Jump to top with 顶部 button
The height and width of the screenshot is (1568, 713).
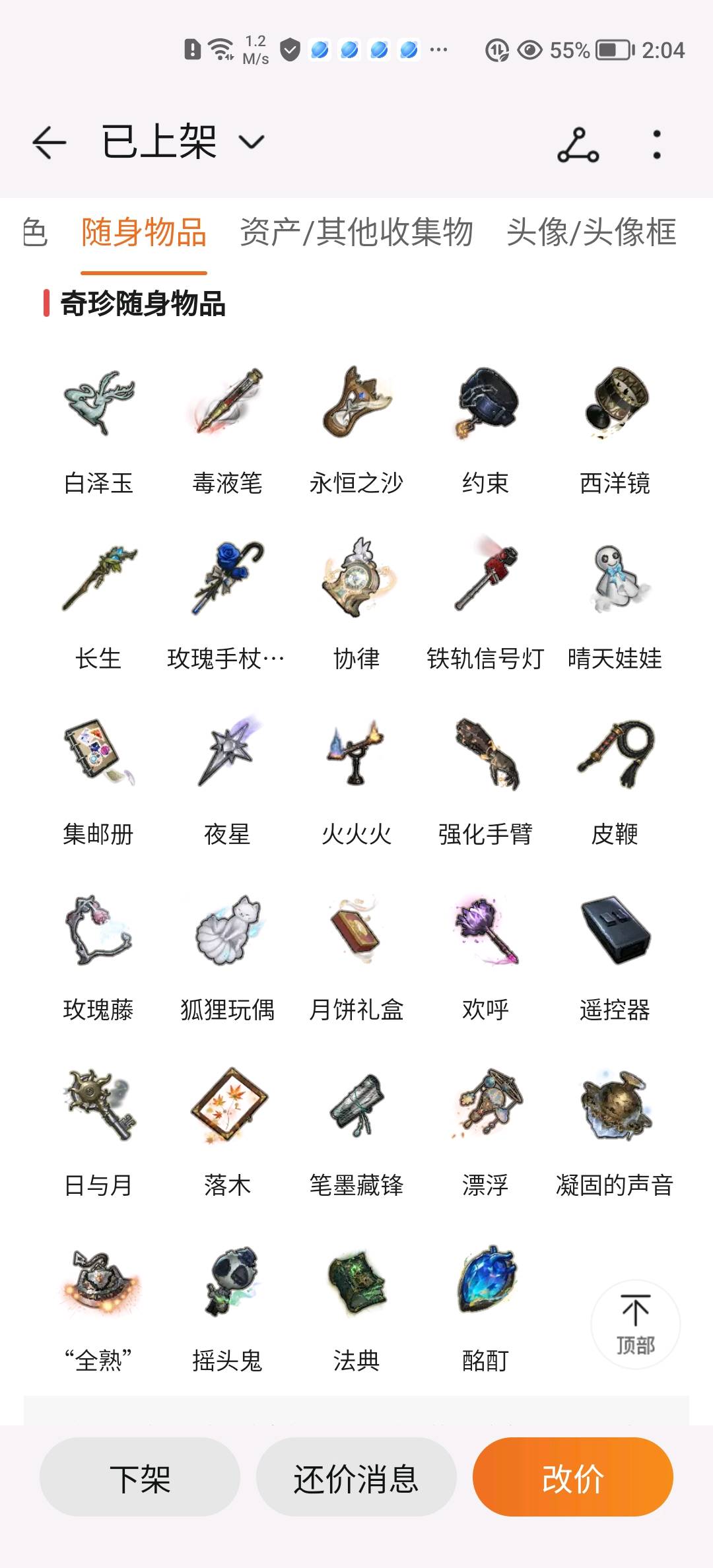[x=635, y=1323]
